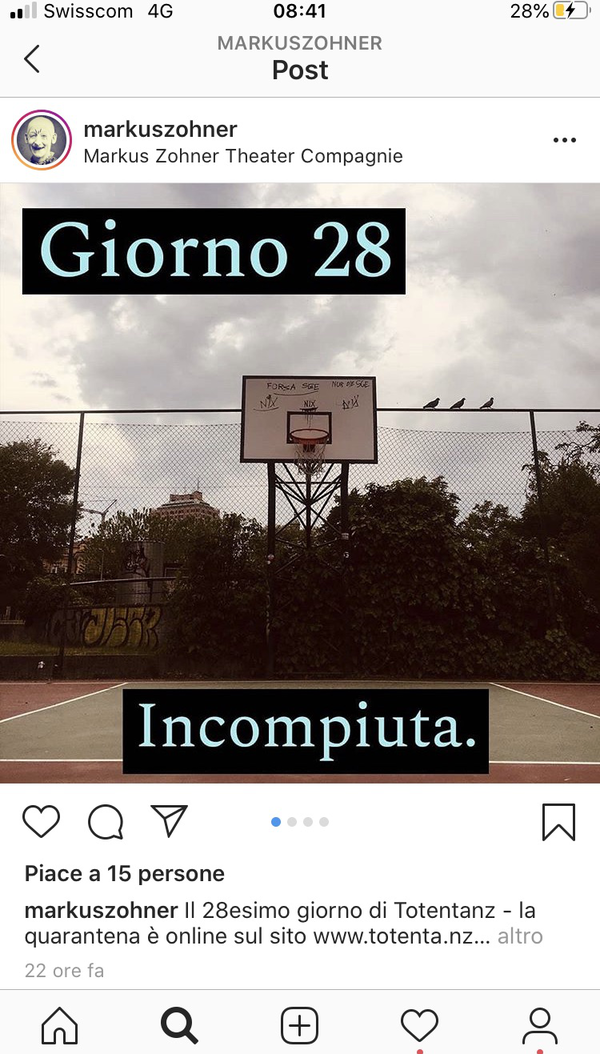Open the Activity heart tab
This screenshot has width=600, height=1054.
pyautogui.click(x=419, y=1025)
